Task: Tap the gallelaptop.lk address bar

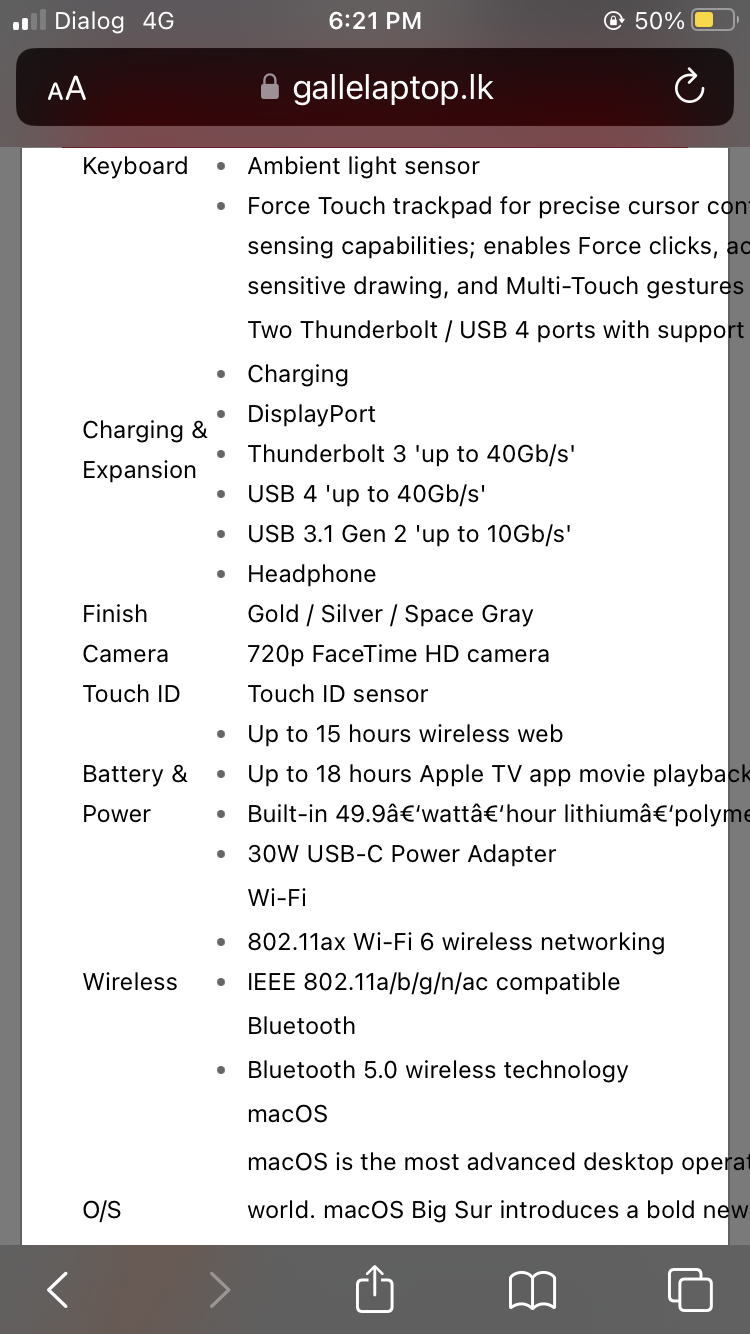Action: point(376,88)
